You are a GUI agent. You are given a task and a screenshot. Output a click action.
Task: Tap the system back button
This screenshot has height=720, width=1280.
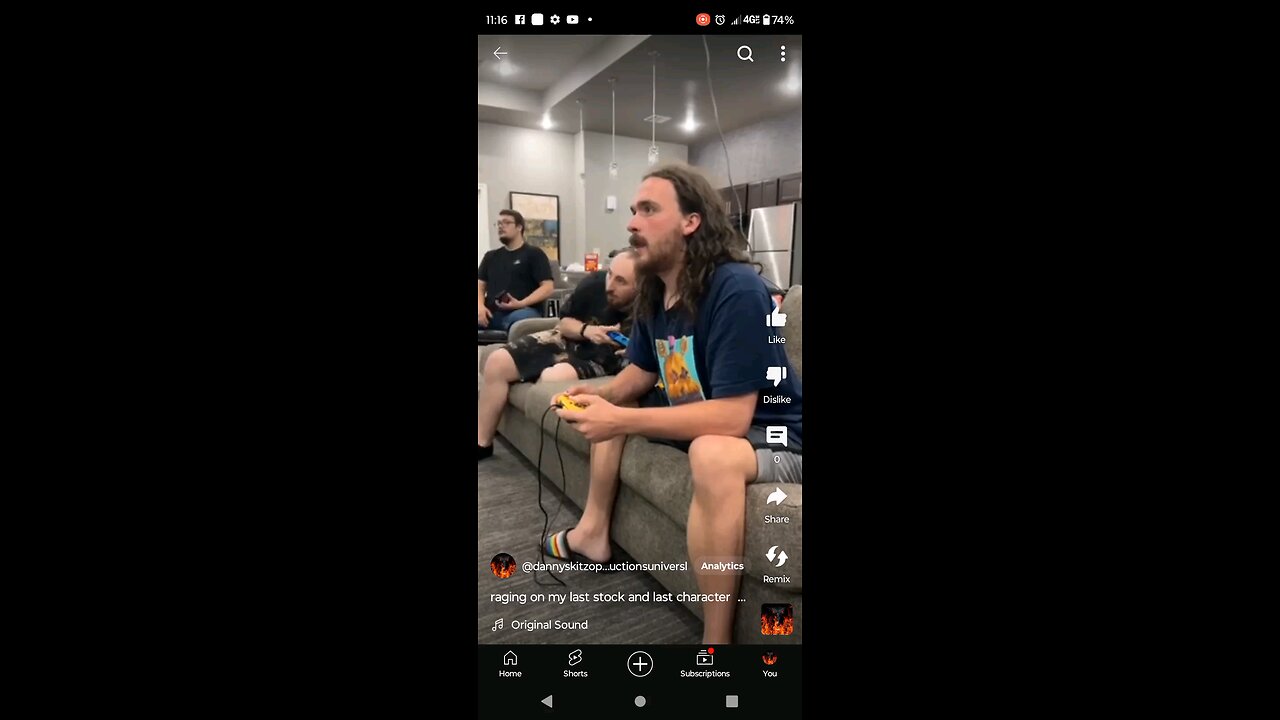click(547, 702)
